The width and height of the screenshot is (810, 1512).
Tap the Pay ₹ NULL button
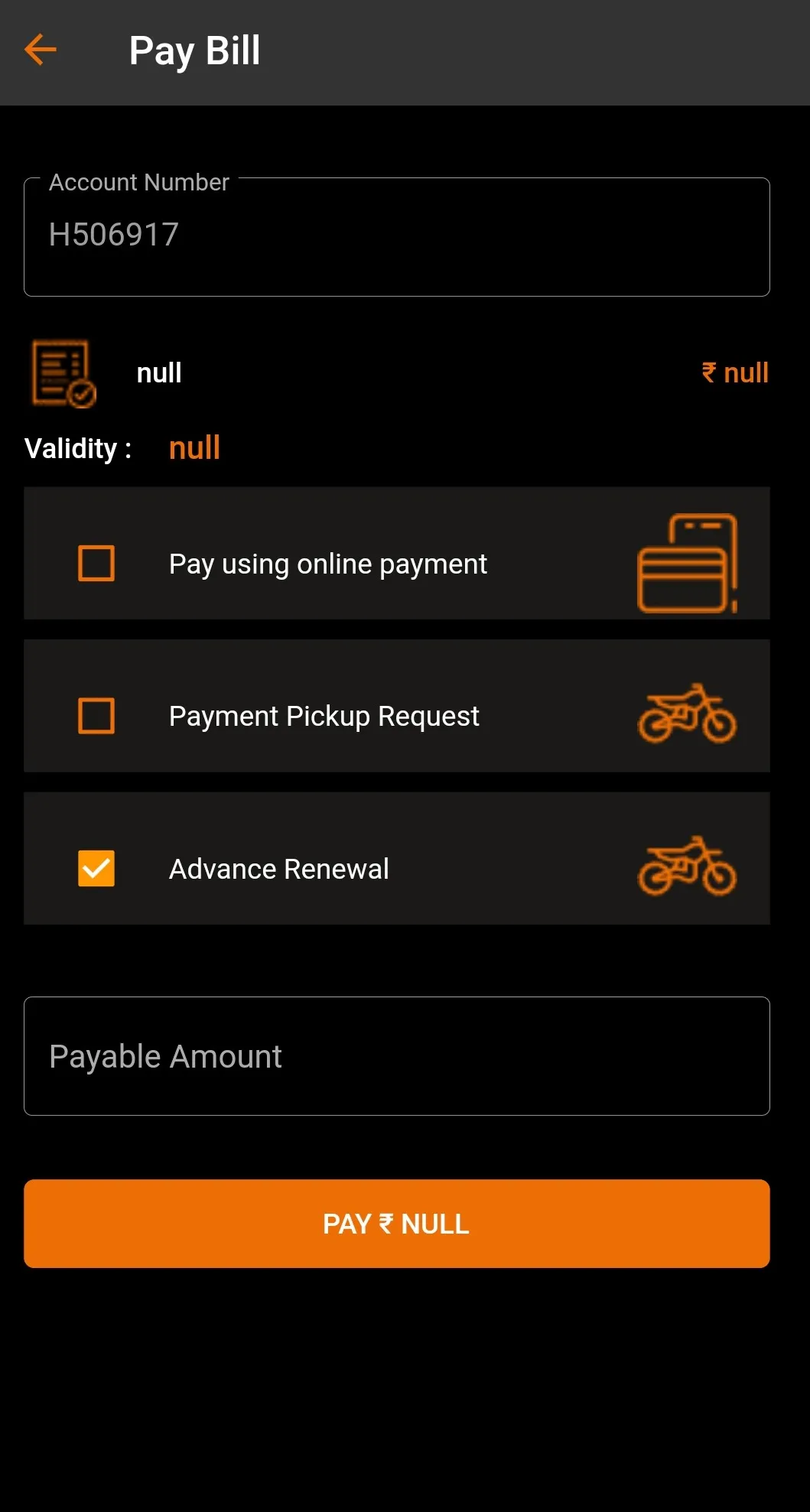[396, 1224]
